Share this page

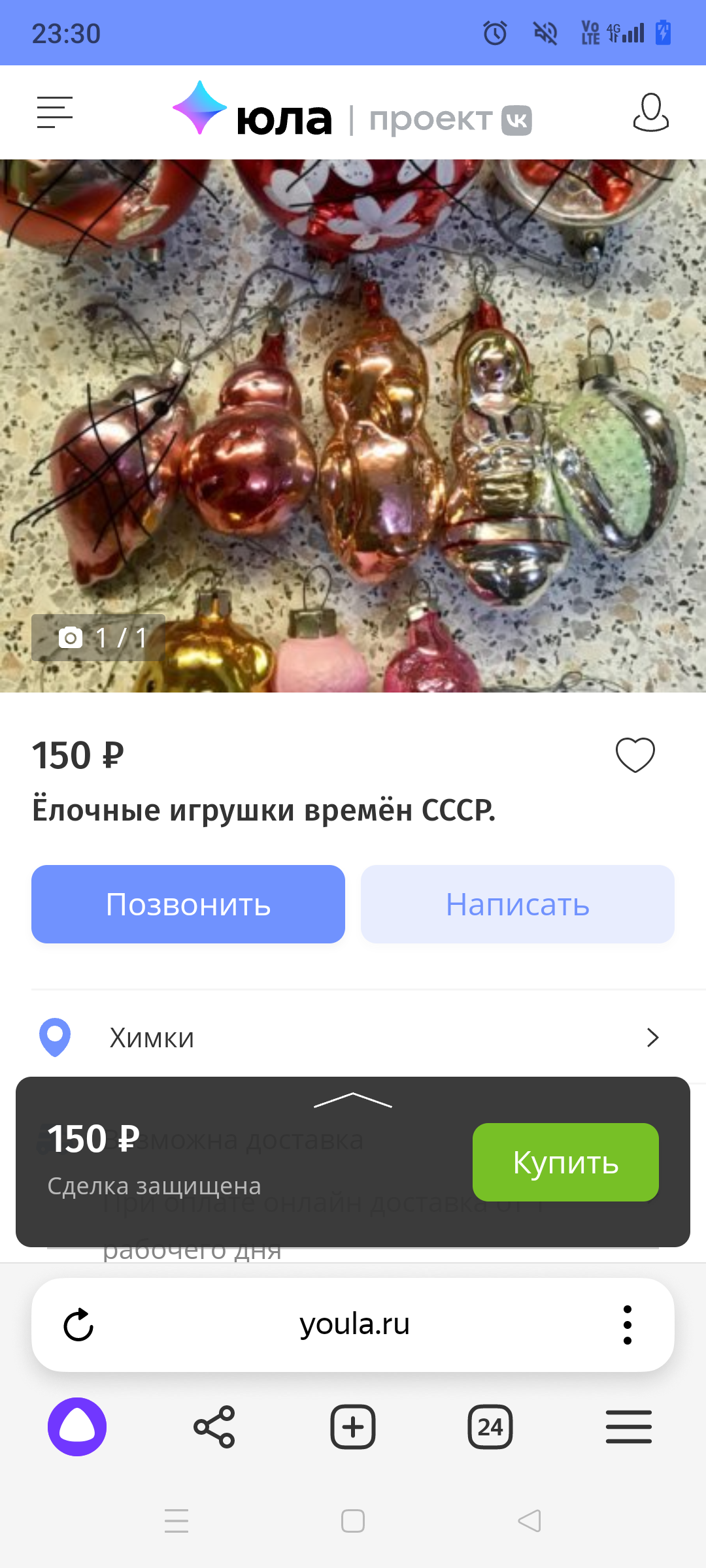click(214, 1427)
